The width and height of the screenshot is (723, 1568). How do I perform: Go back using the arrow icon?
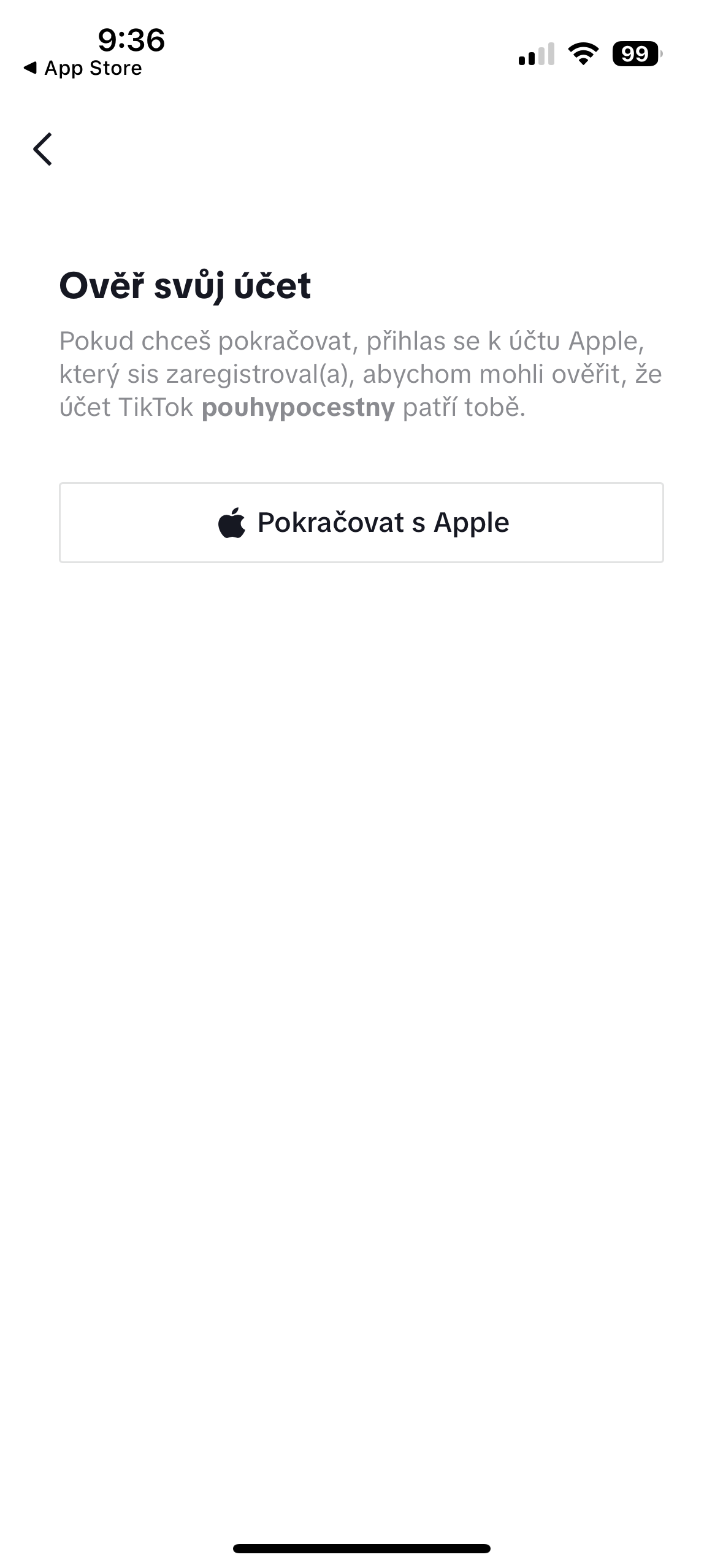(x=42, y=149)
